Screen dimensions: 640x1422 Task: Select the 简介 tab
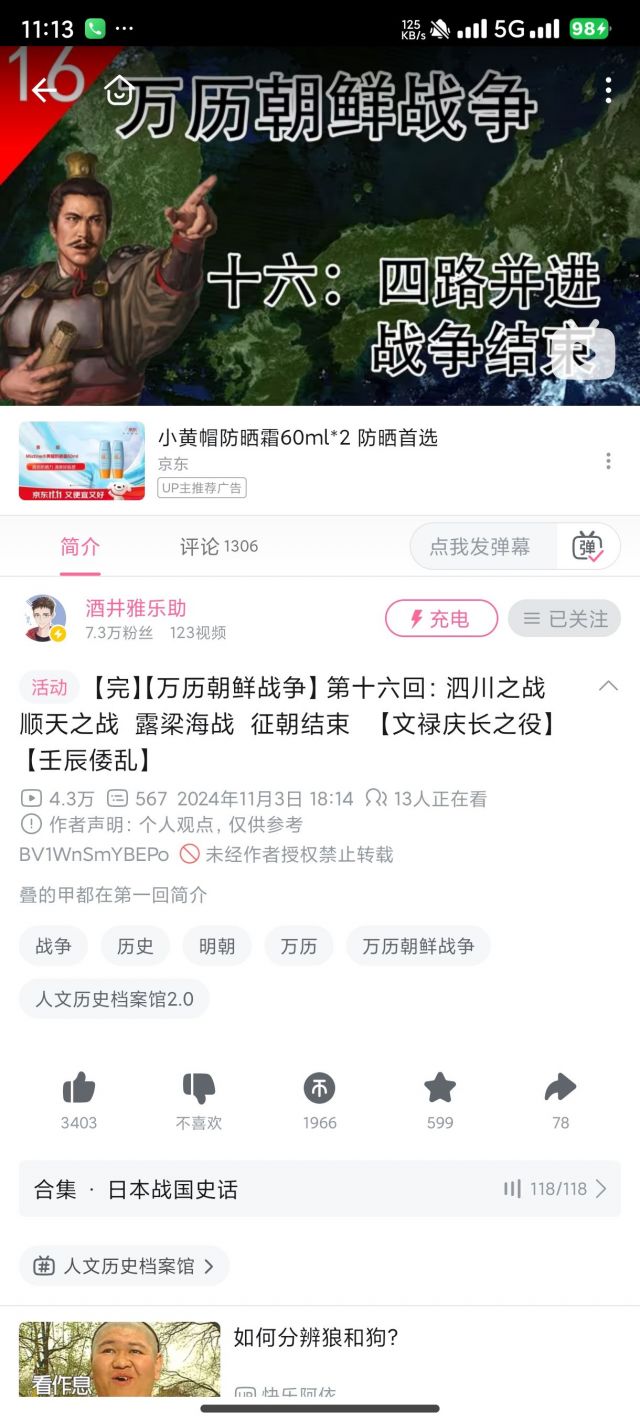(x=80, y=547)
